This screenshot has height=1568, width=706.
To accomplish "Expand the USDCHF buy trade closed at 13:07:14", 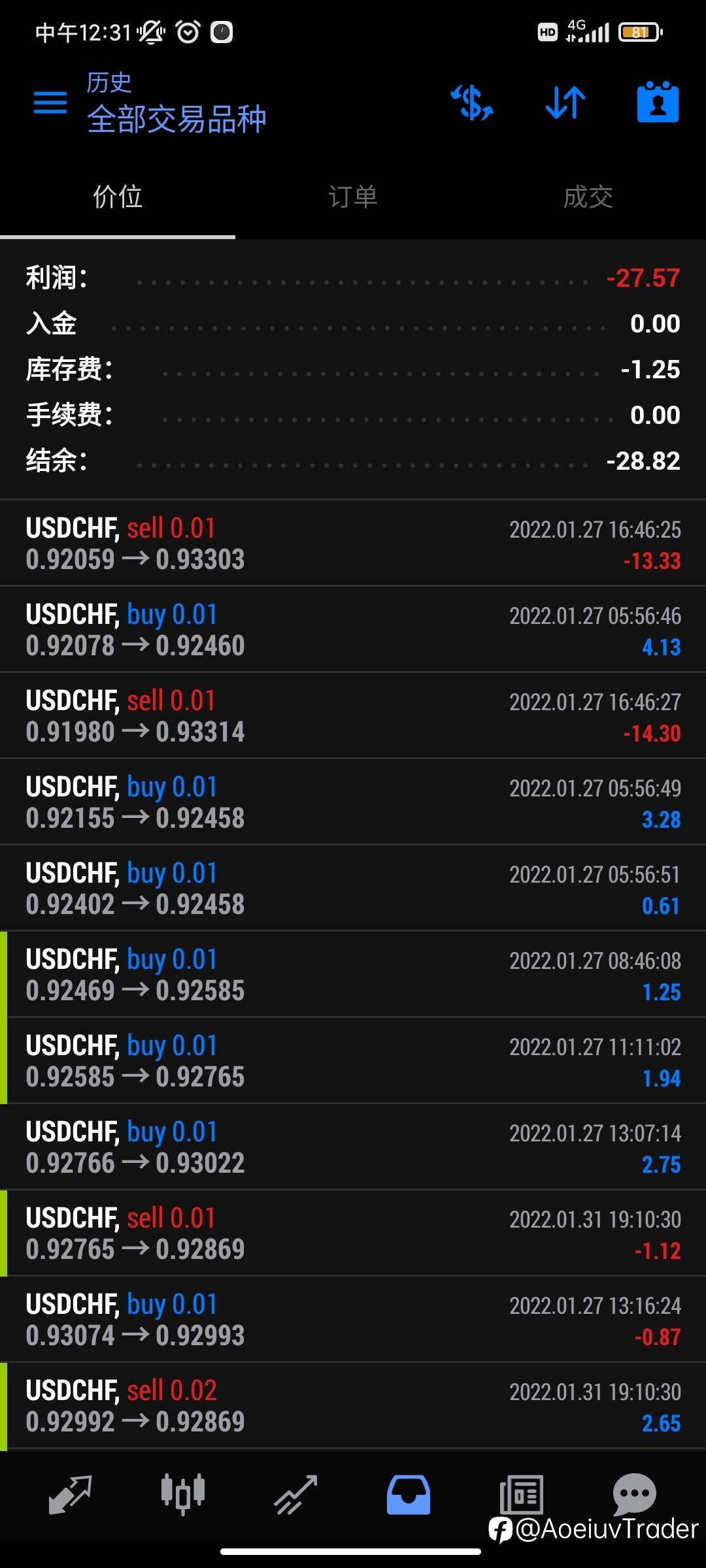I will (353, 1147).
